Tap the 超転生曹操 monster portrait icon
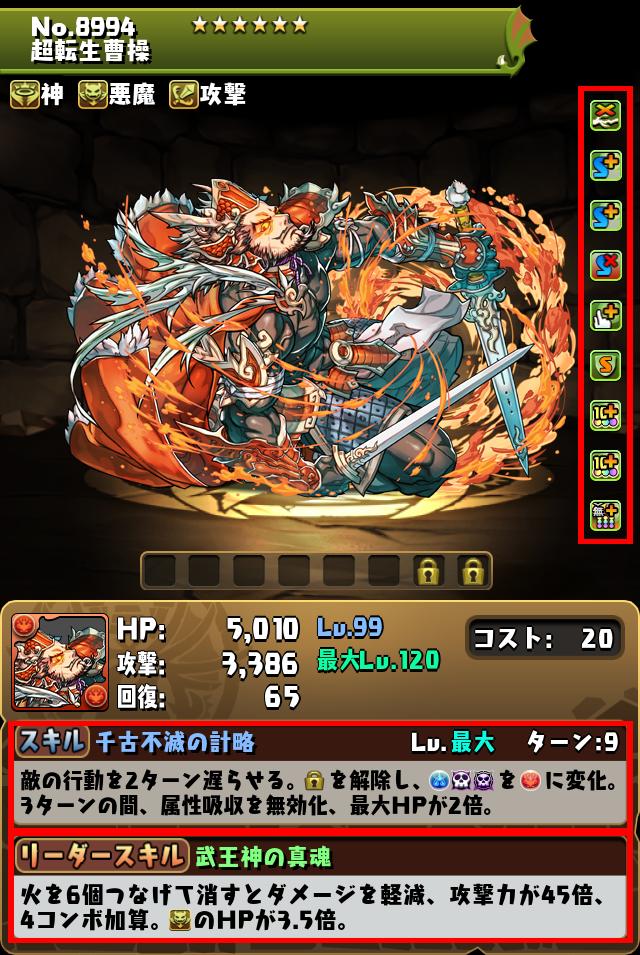 (60, 662)
